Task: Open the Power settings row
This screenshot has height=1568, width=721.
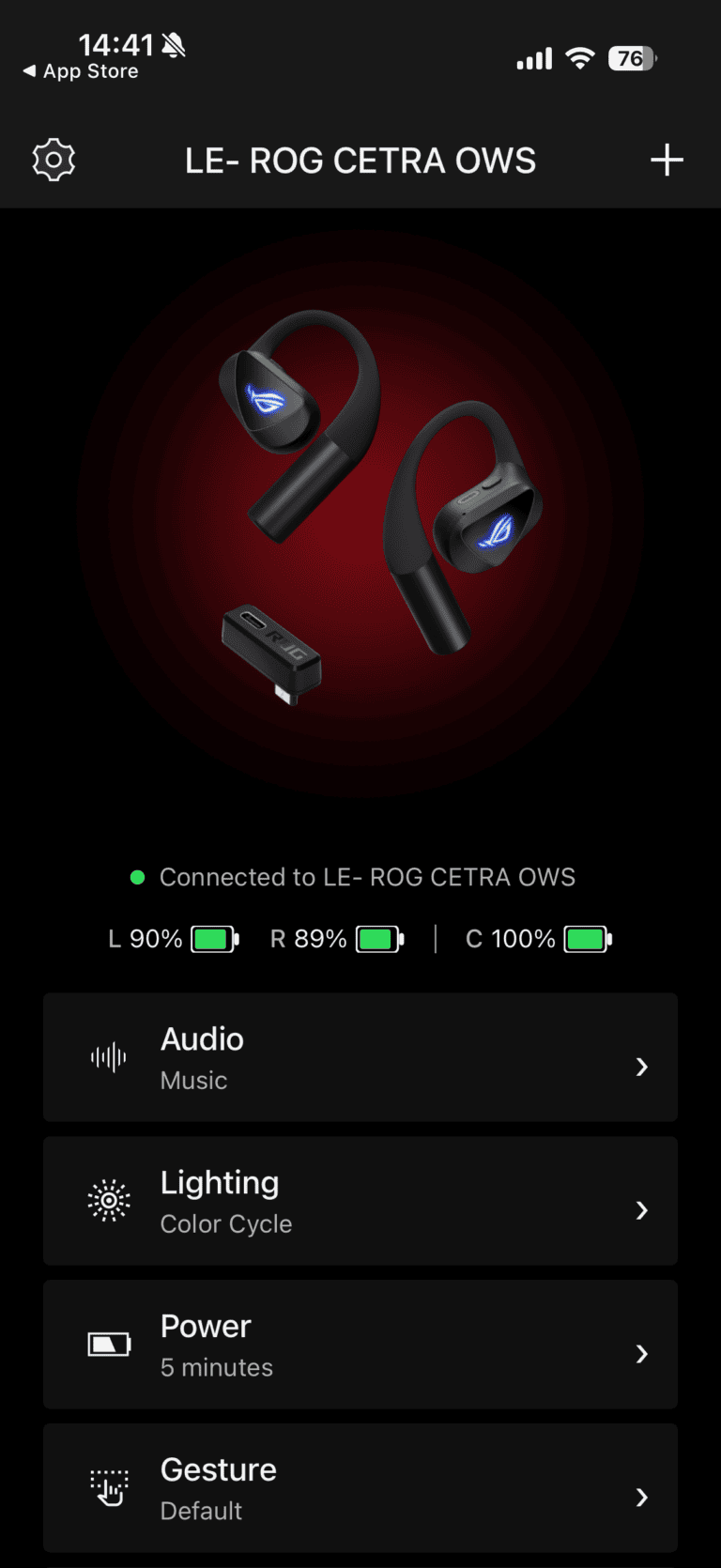Action: coord(360,1345)
